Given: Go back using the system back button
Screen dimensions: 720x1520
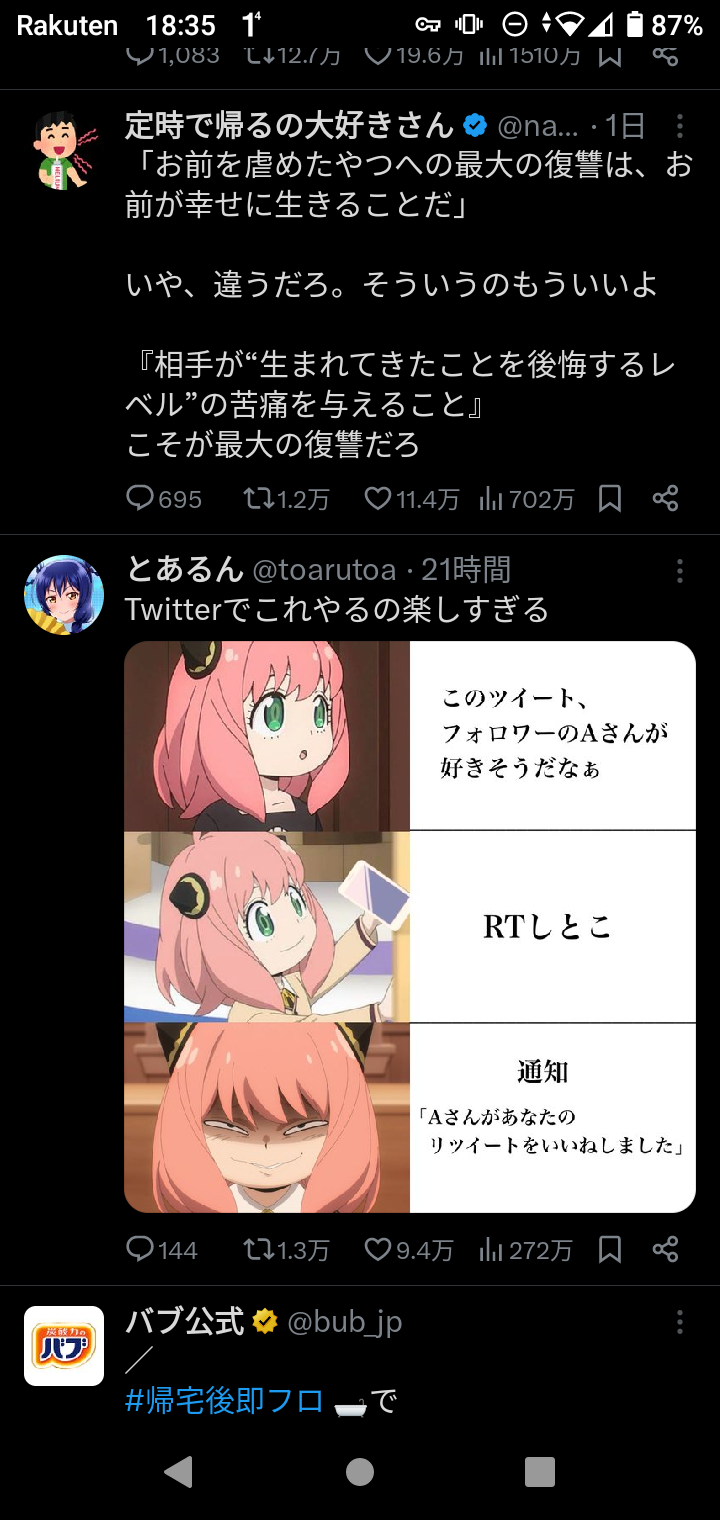Looking at the screenshot, I should coord(179,1471).
